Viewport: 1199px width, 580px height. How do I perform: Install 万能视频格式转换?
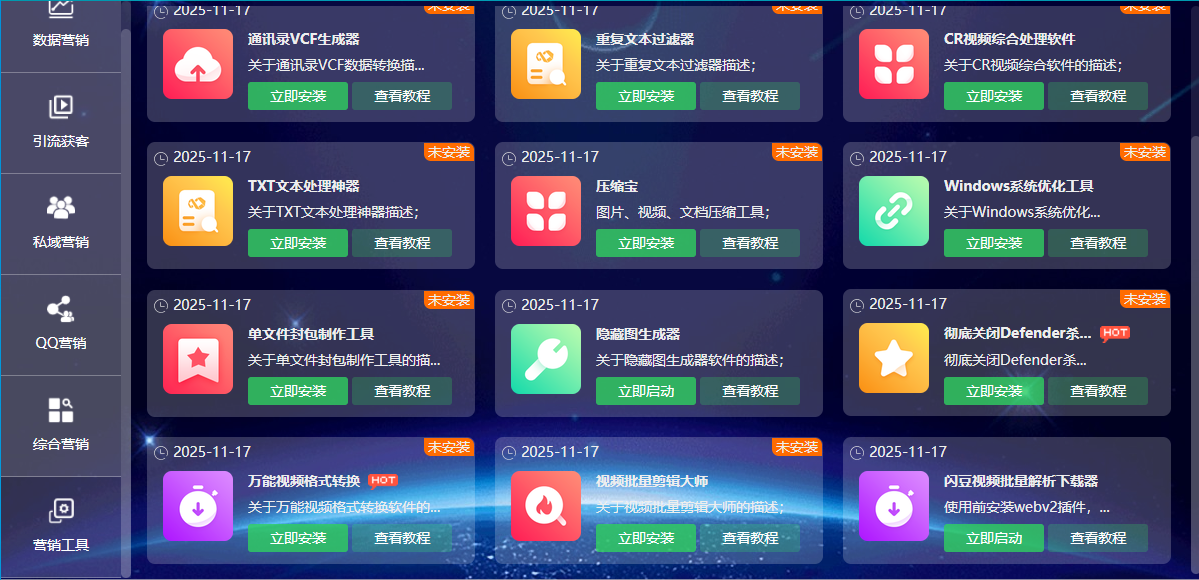tap(298, 538)
